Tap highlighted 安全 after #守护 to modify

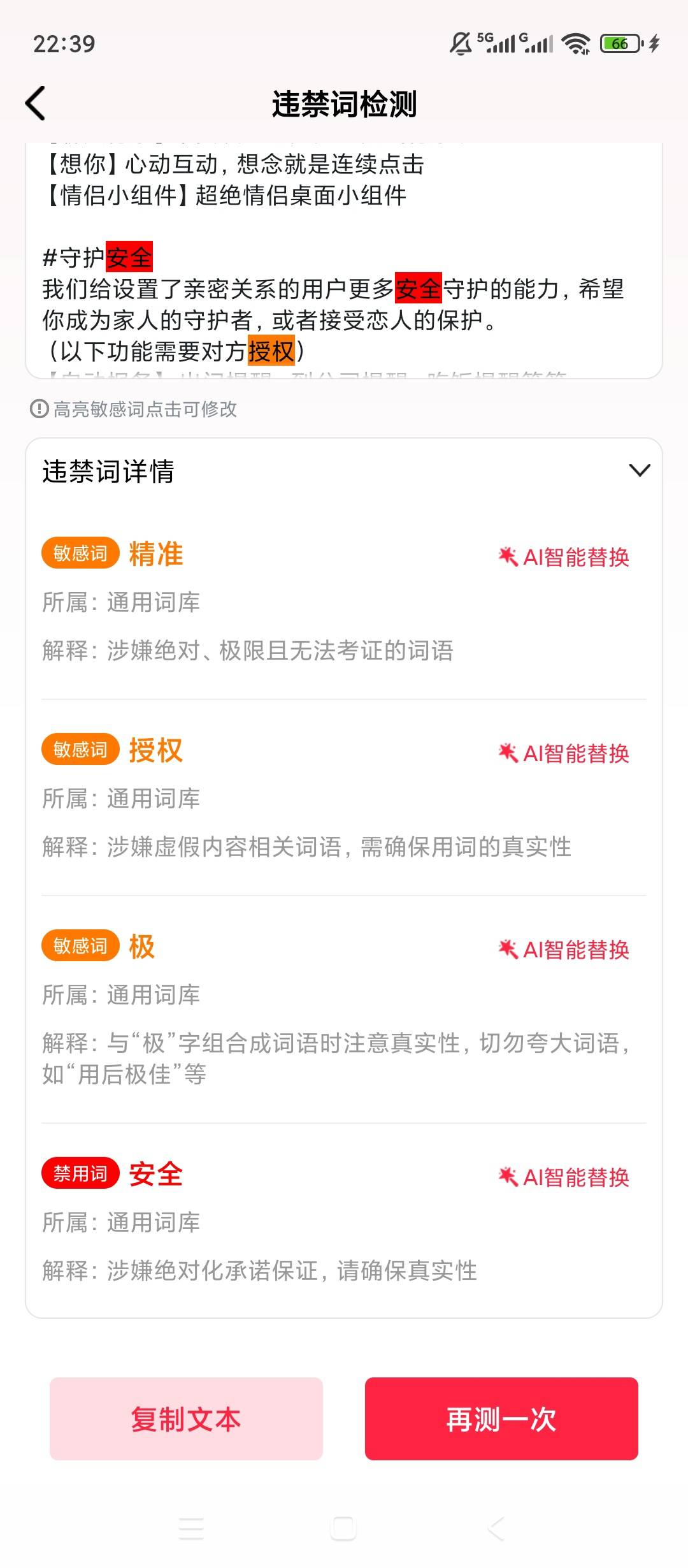[x=129, y=258]
